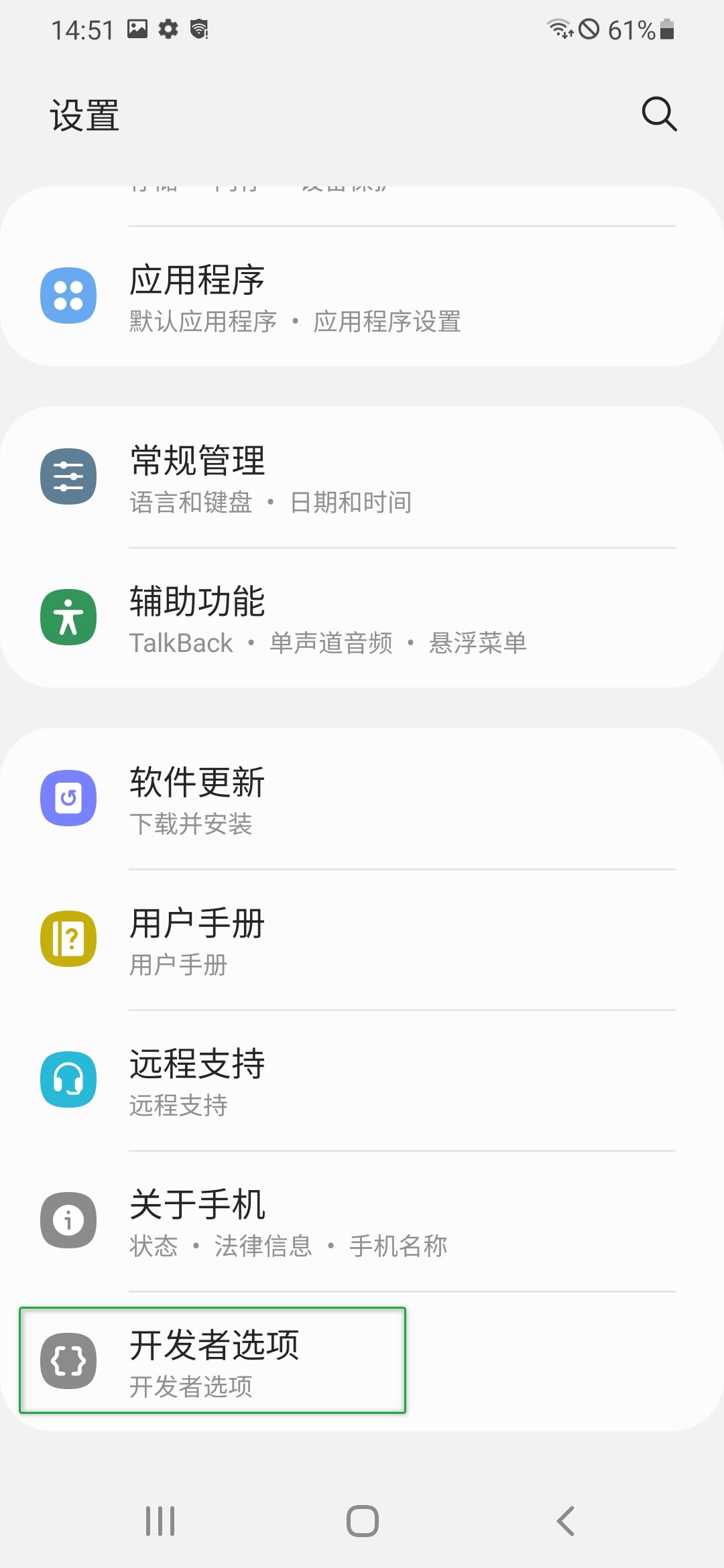Click the 关于手机 info icon
Screen dimensions: 724x1568
(68, 1221)
